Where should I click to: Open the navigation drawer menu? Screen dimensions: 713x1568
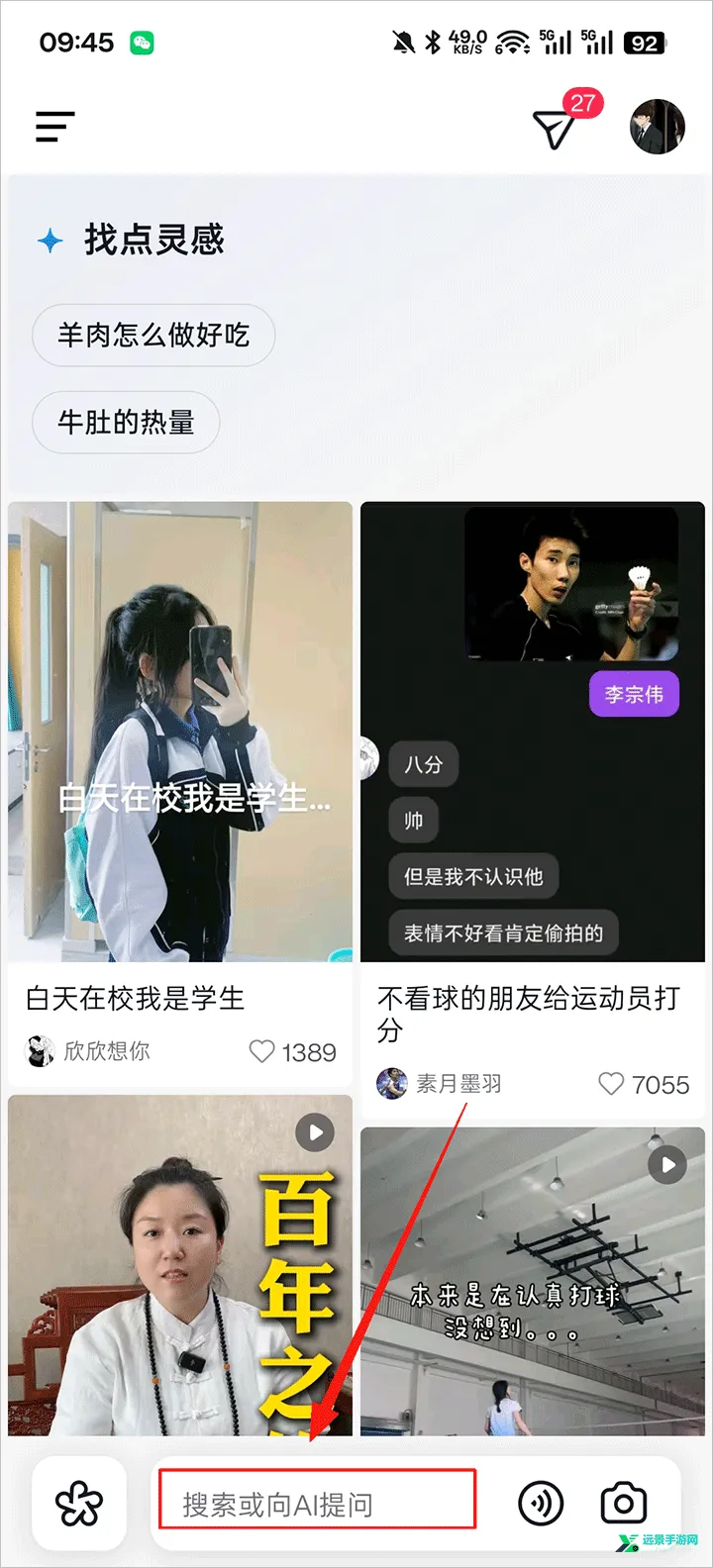[54, 127]
